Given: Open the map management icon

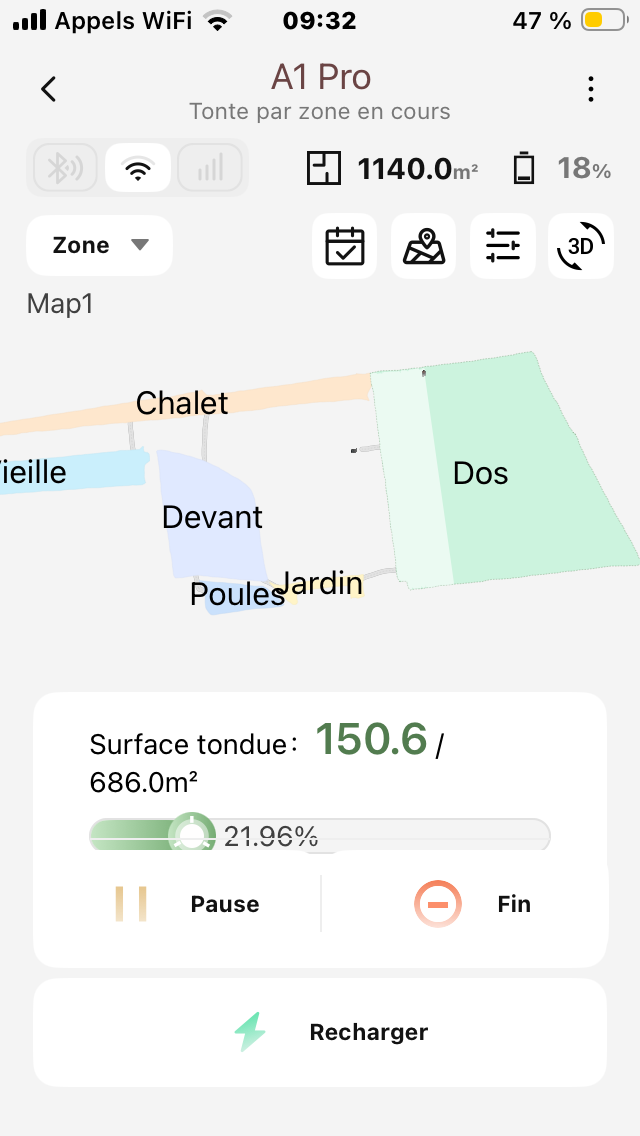Looking at the screenshot, I should (423, 246).
